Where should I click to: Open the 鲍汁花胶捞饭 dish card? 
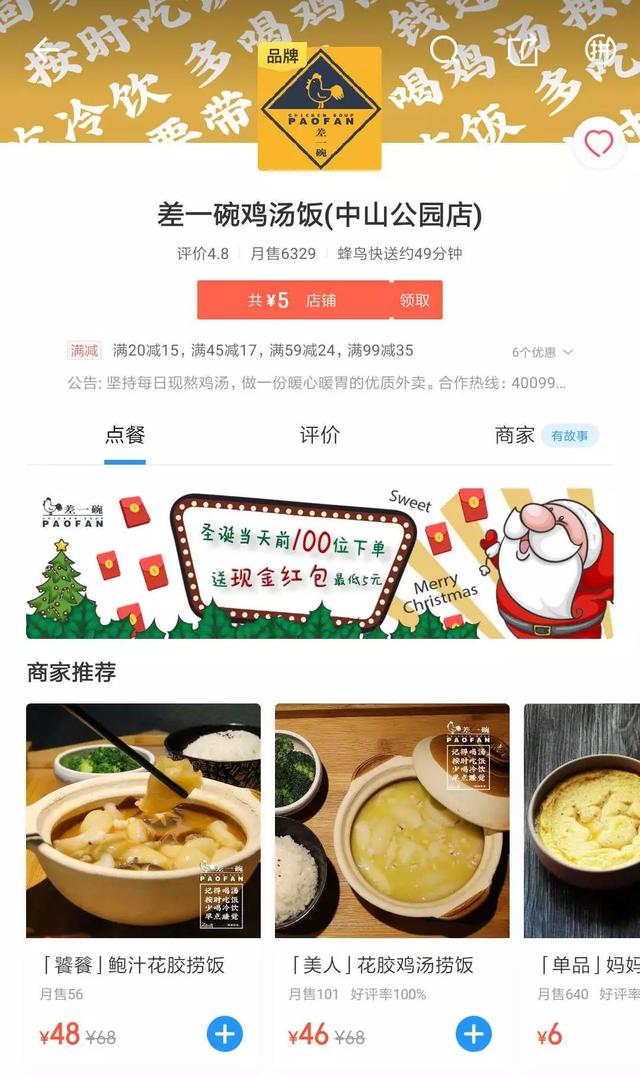(143, 820)
